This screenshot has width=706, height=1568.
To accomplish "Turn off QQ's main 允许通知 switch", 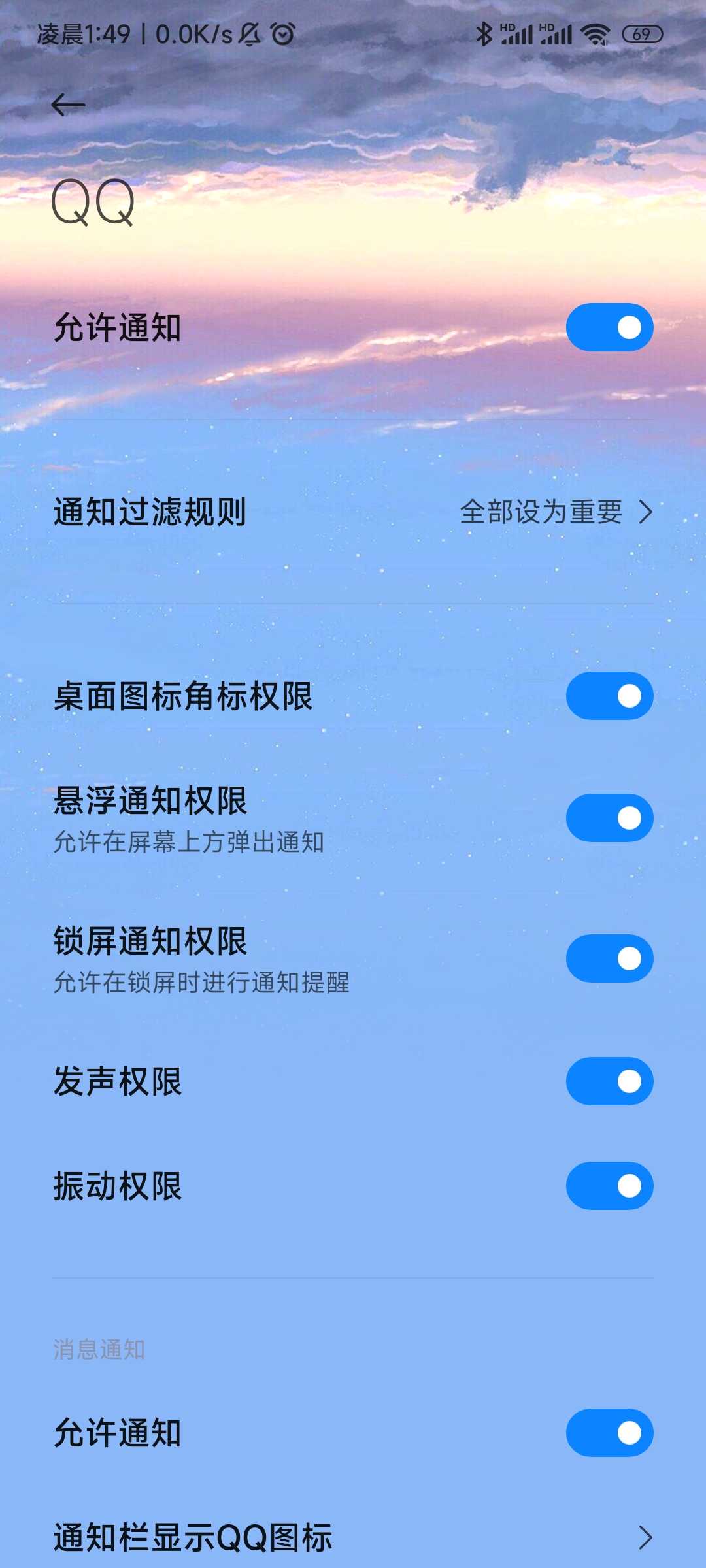I will [x=609, y=327].
